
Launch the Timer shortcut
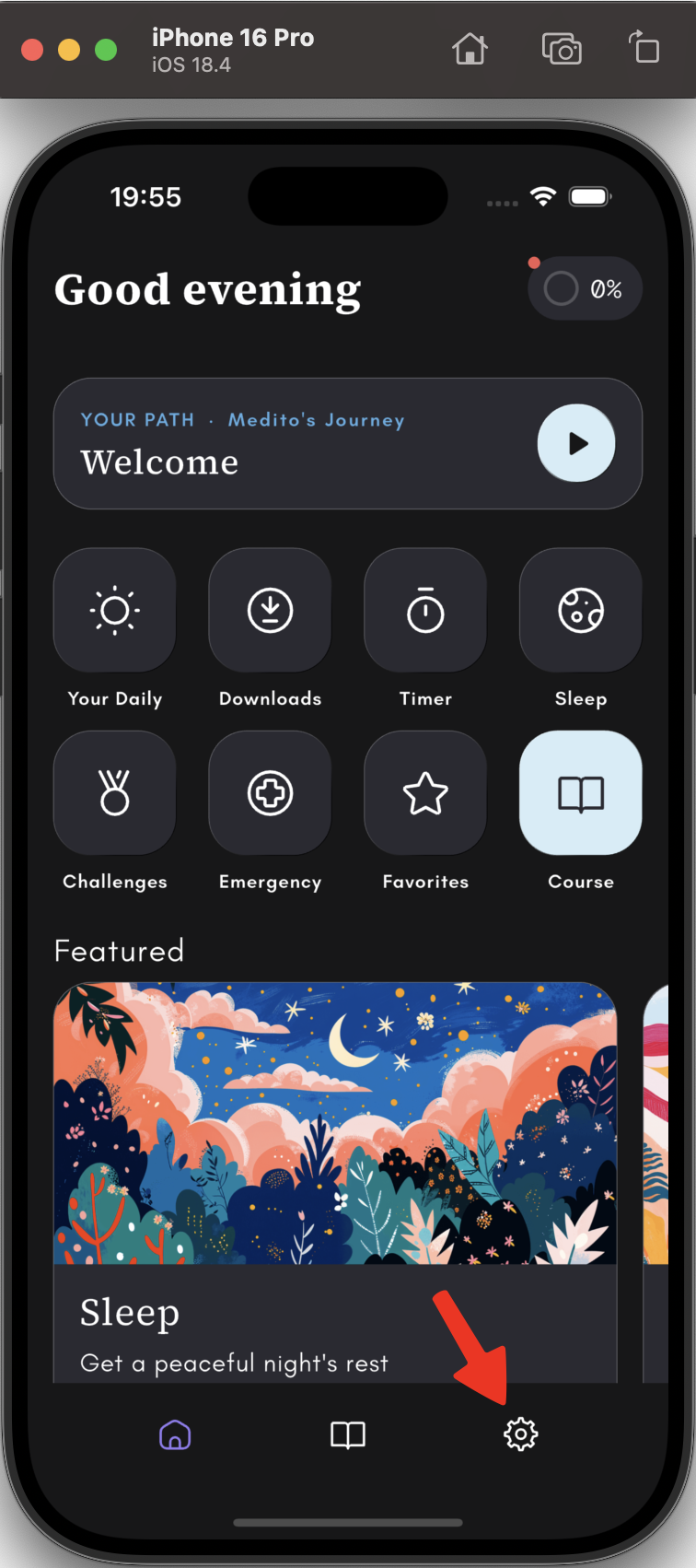tap(425, 611)
